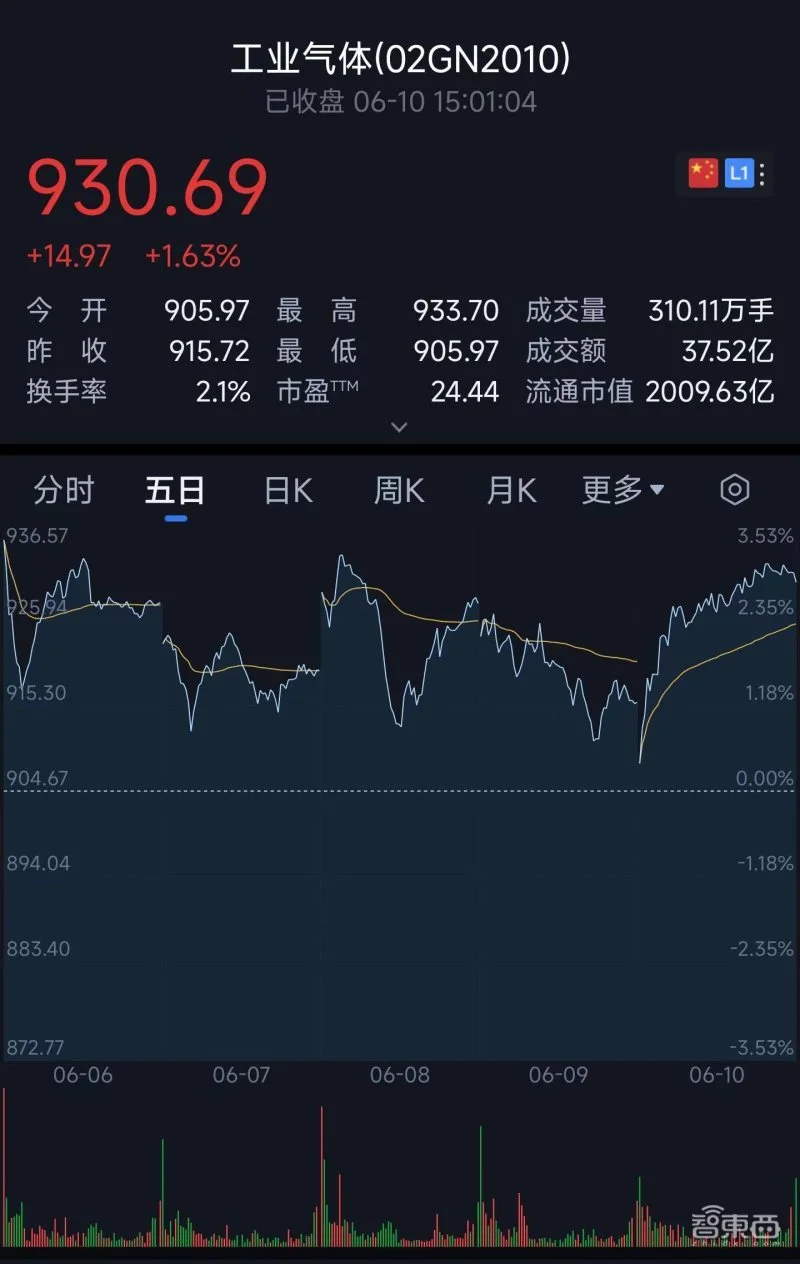This screenshot has height=1264, width=800.
Task: Open the market level L1 options menu
Action: point(762,173)
